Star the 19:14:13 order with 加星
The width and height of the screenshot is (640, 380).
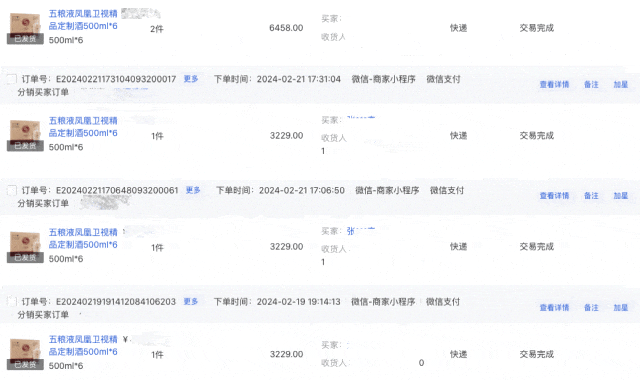621,307
